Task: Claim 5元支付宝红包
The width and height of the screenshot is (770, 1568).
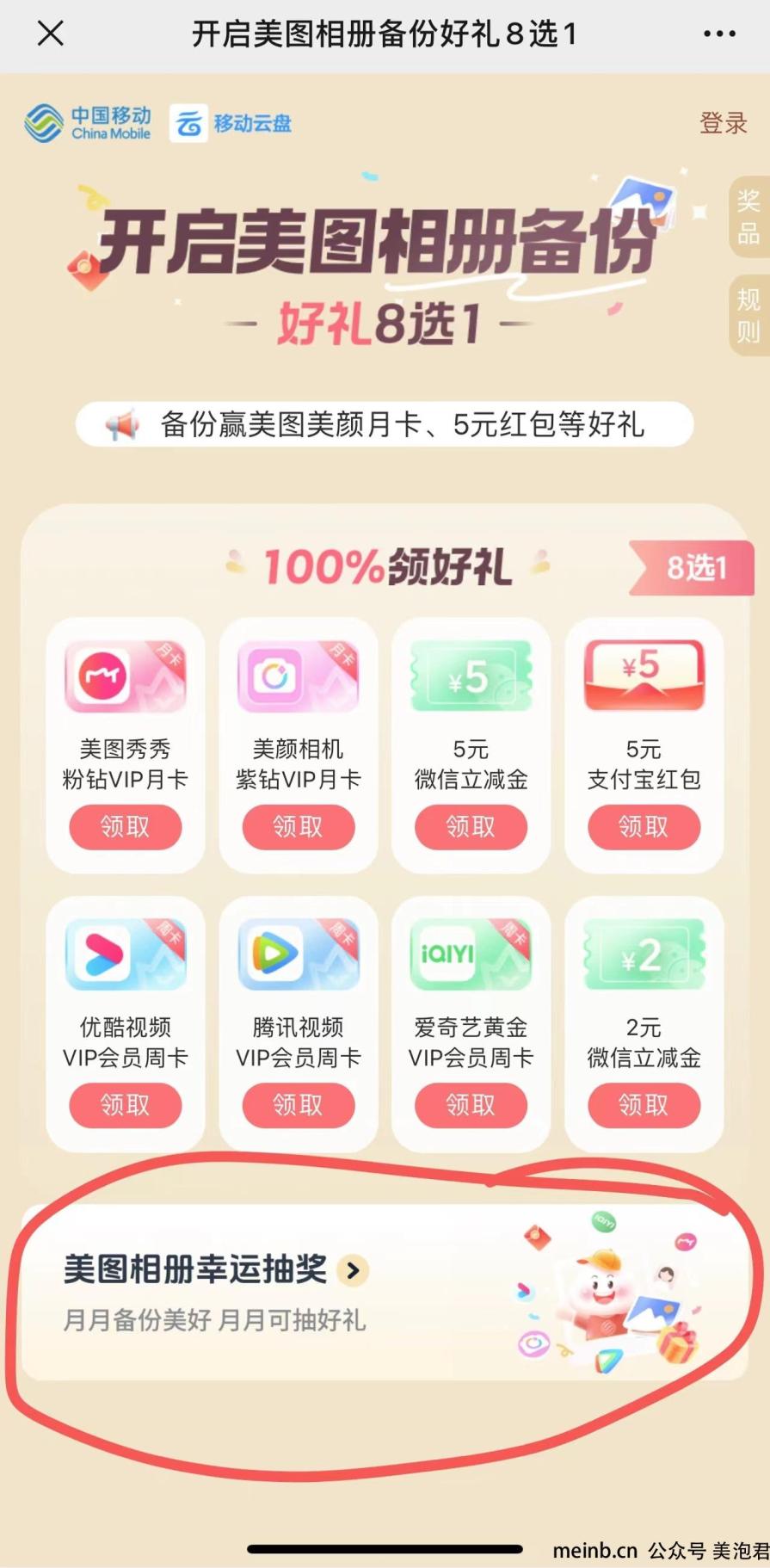Action: coord(644,827)
